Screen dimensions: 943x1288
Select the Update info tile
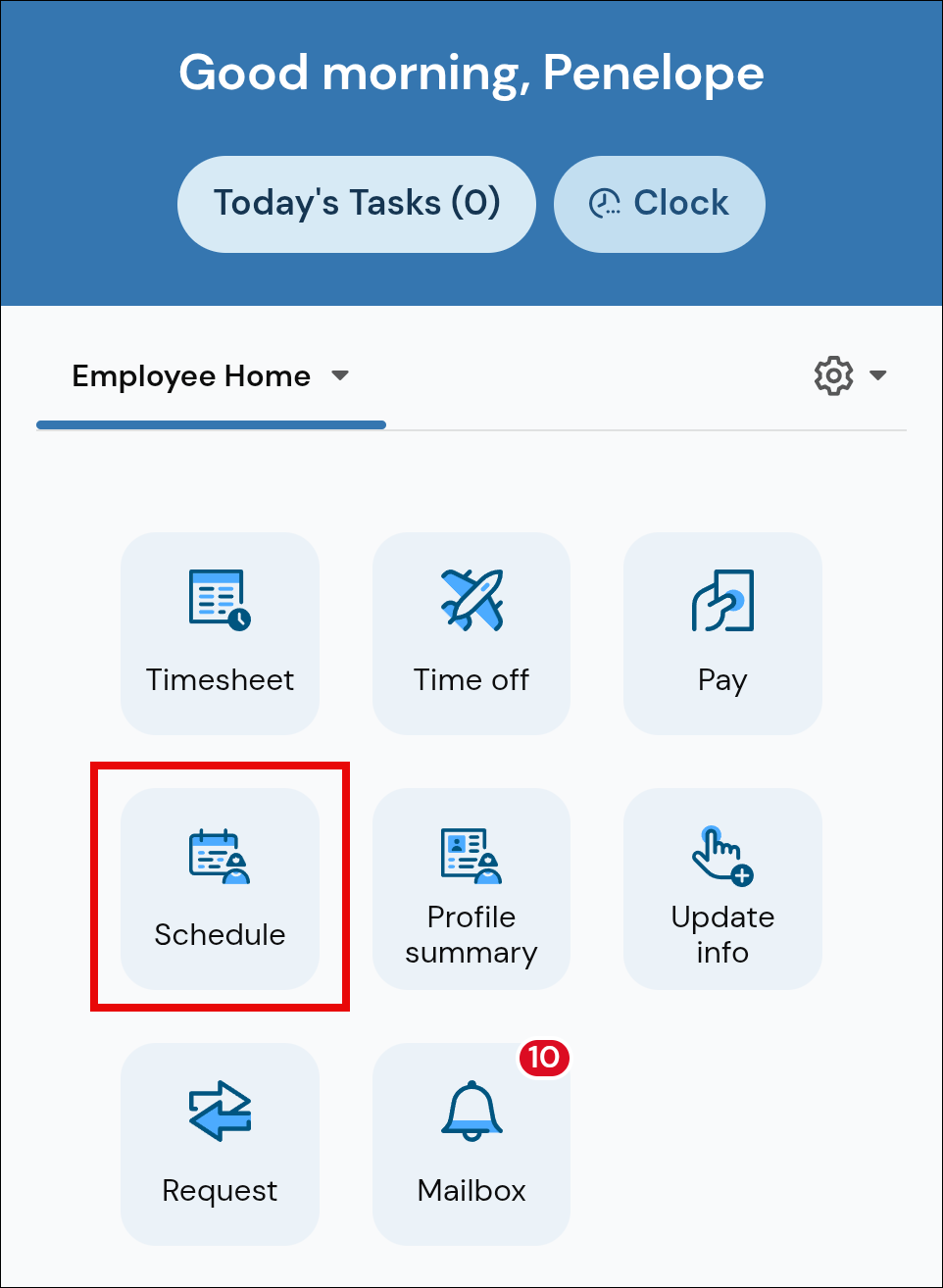pos(722,888)
